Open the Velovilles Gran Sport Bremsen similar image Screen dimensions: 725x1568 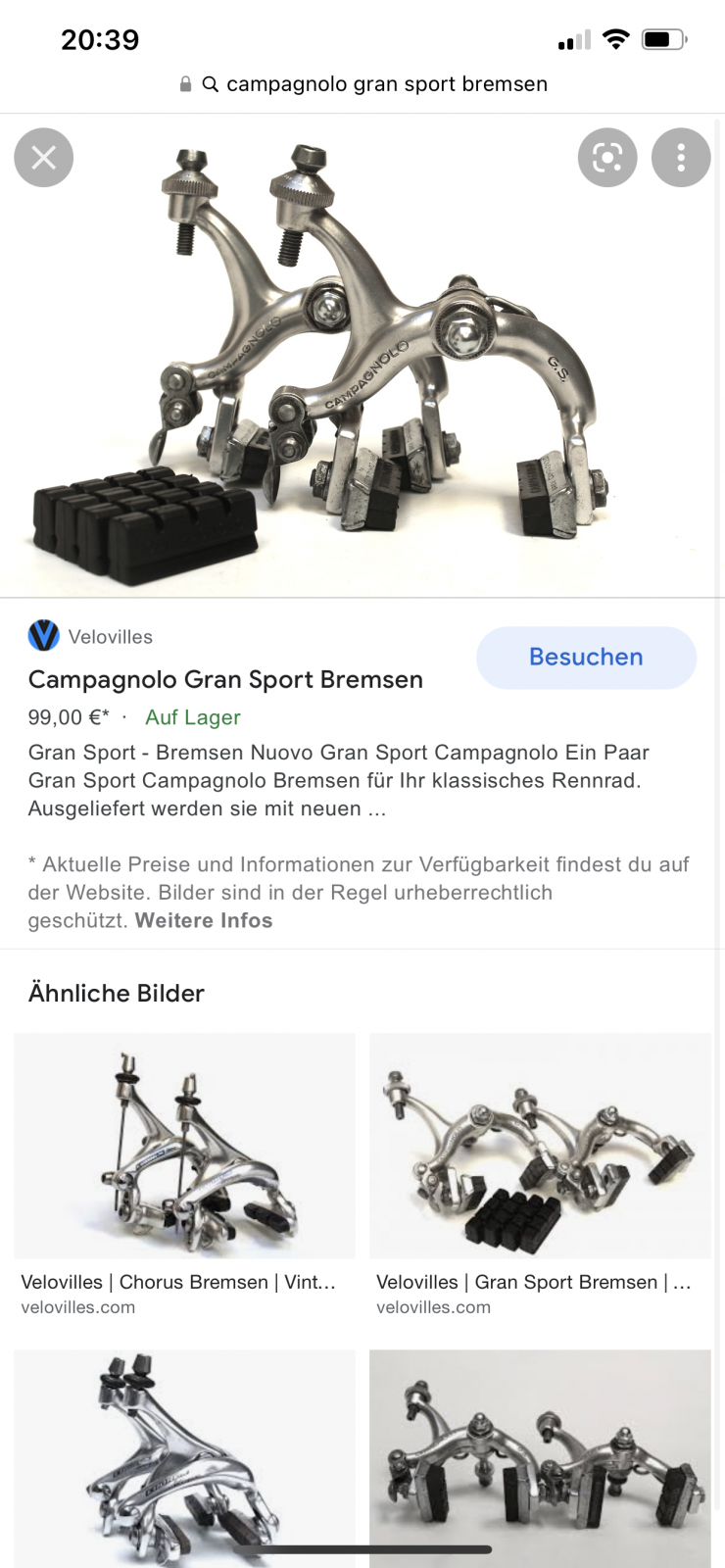point(540,1147)
